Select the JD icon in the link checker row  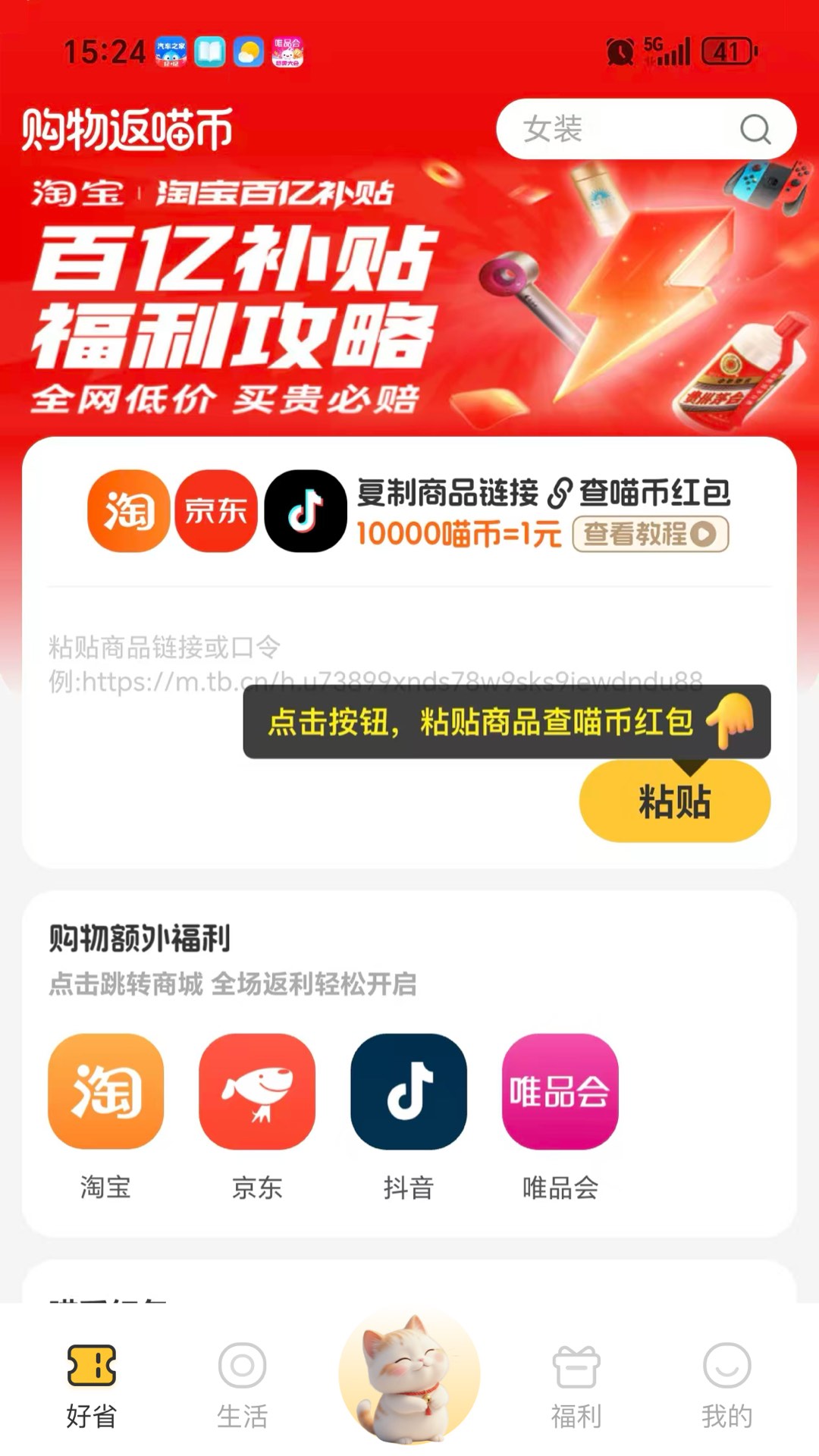216,512
